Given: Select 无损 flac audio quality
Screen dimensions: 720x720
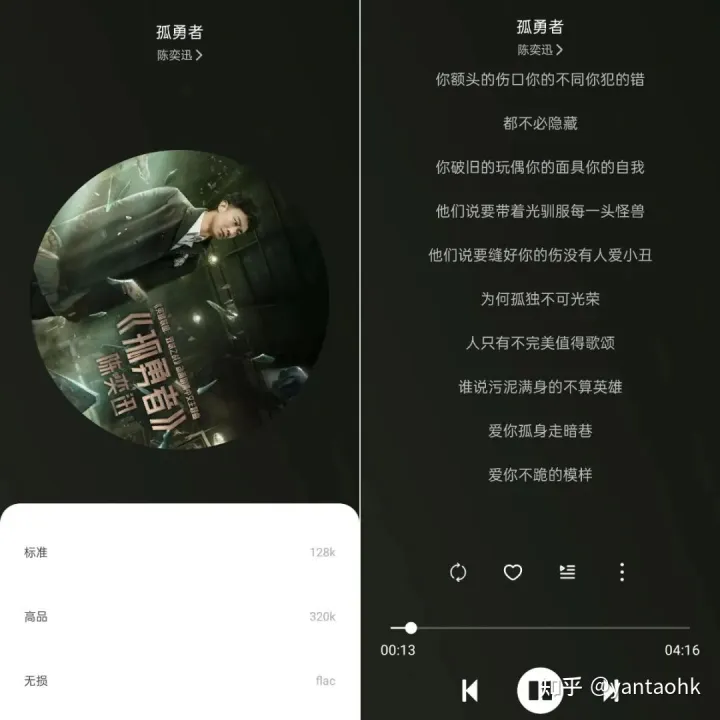Looking at the screenshot, I should point(180,680).
